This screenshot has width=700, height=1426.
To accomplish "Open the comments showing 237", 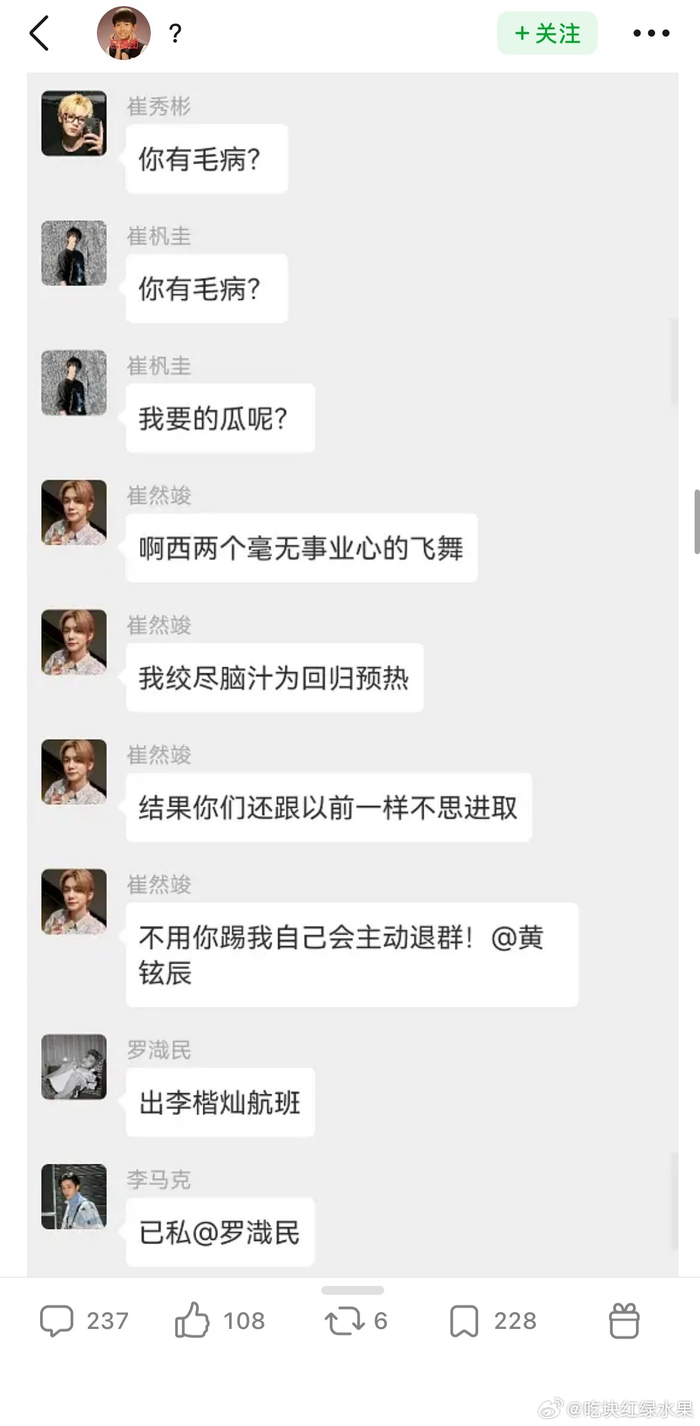I will tap(57, 1321).
